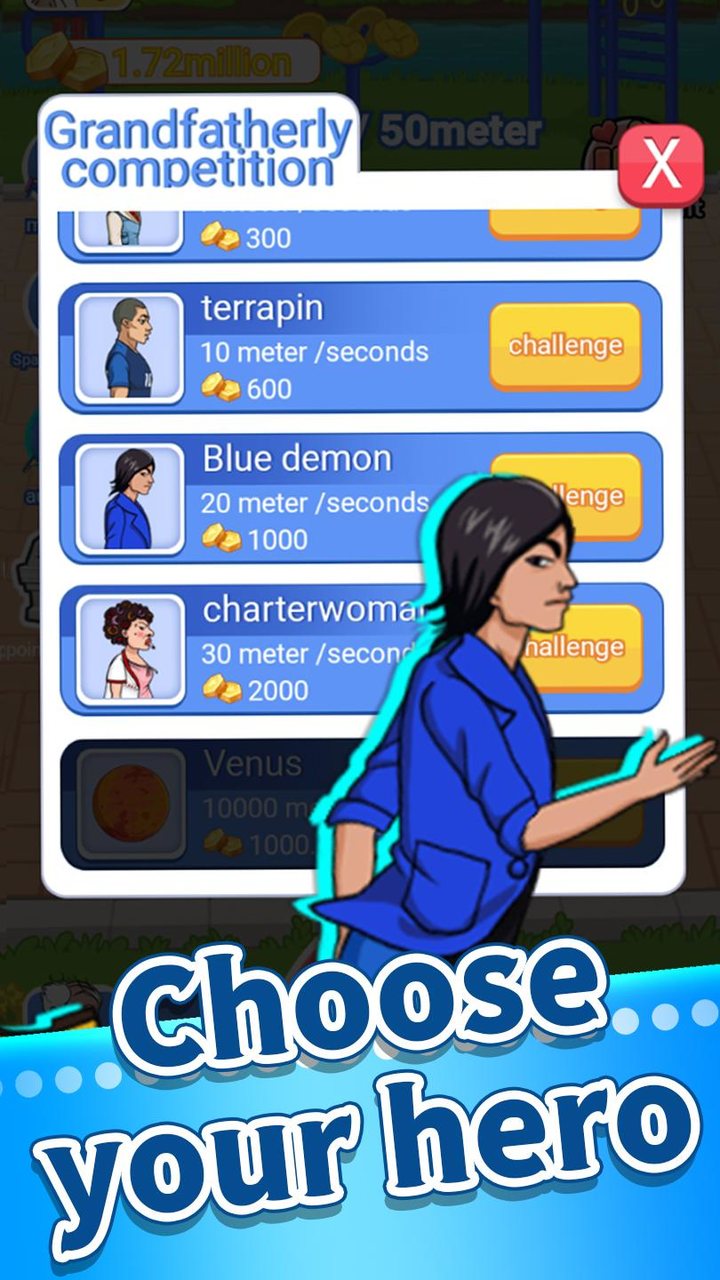This screenshot has width=720, height=1280.
Task: Challenge the terrapin opponent
Action: pyautogui.click(x=565, y=345)
